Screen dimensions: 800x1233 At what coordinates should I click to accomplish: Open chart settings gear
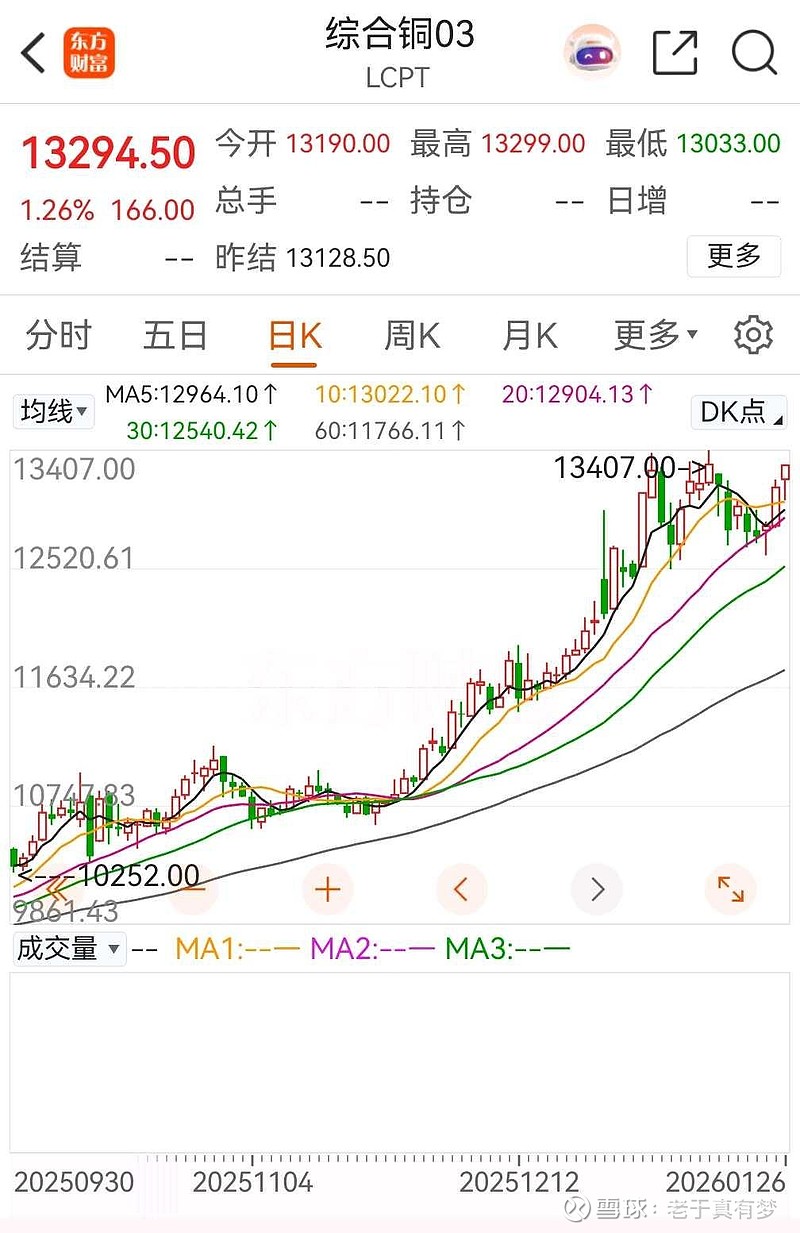point(754,335)
